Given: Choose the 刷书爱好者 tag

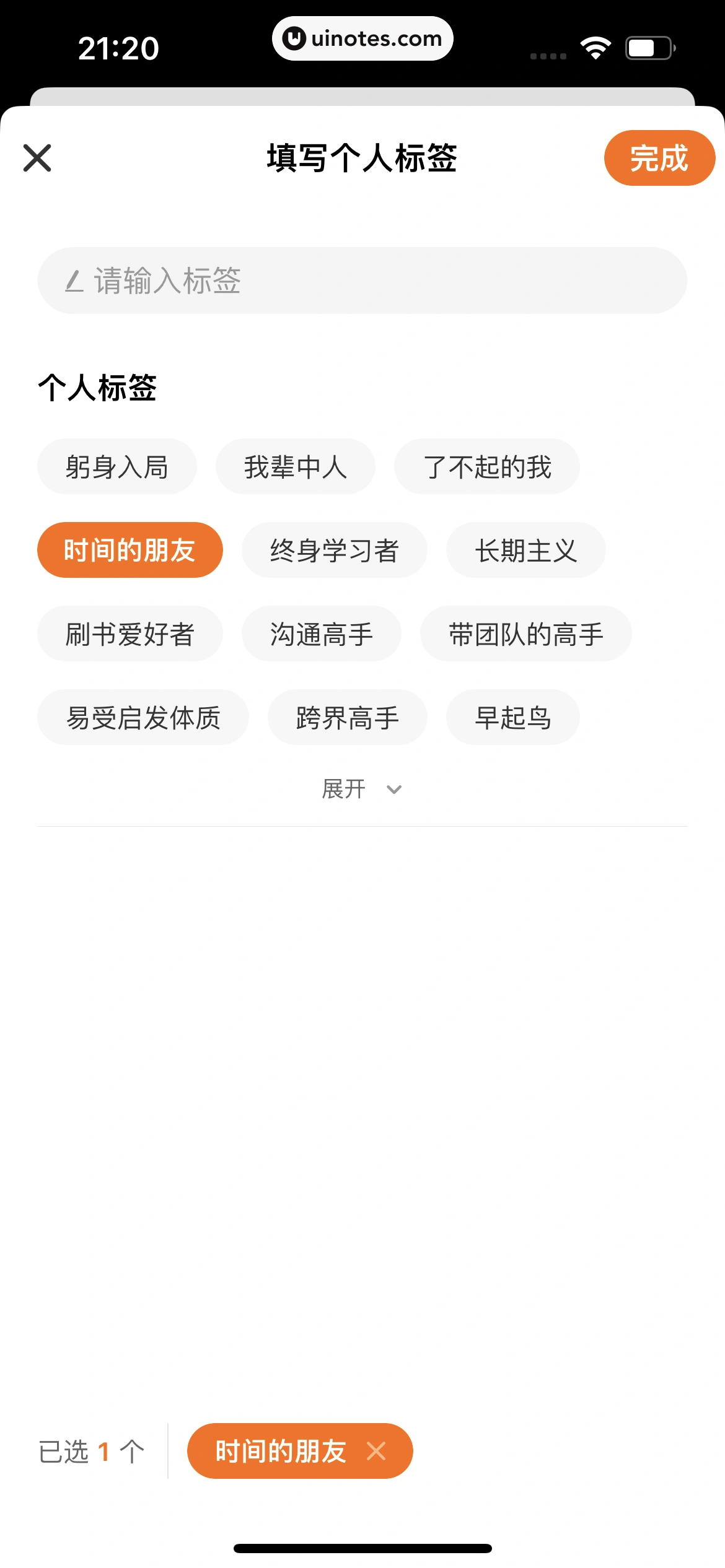Looking at the screenshot, I should click(130, 634).
